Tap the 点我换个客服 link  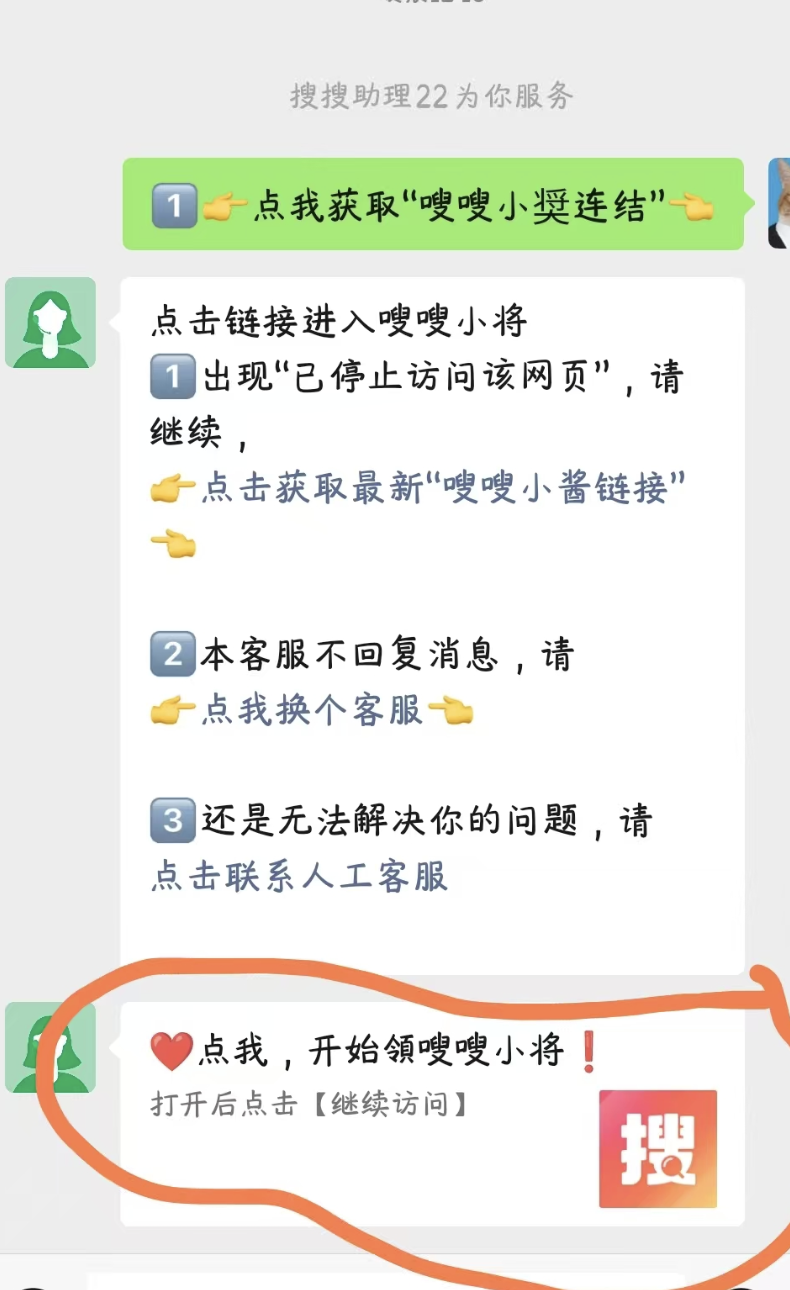(x=311, y=710)
